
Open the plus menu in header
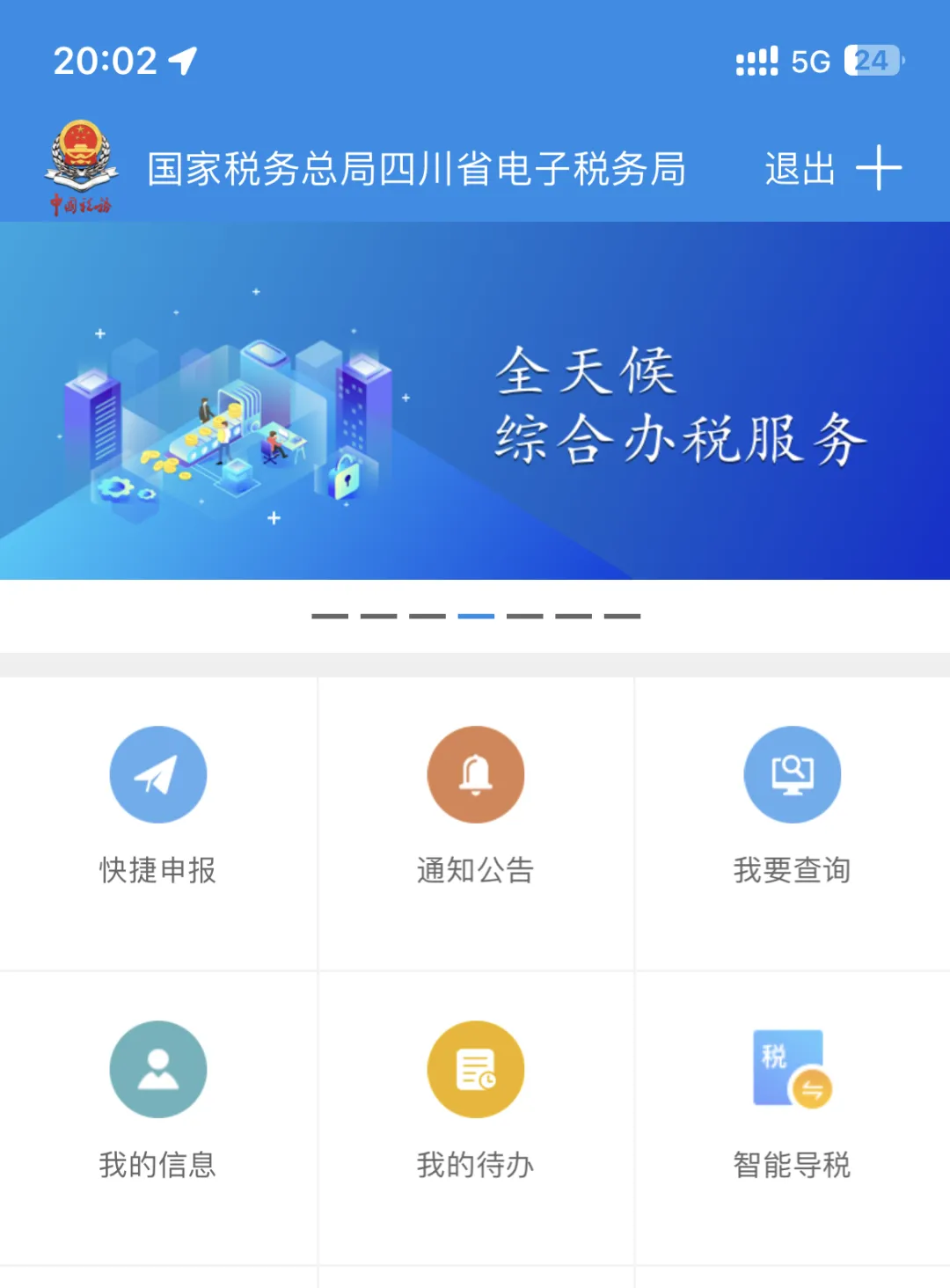879,168
